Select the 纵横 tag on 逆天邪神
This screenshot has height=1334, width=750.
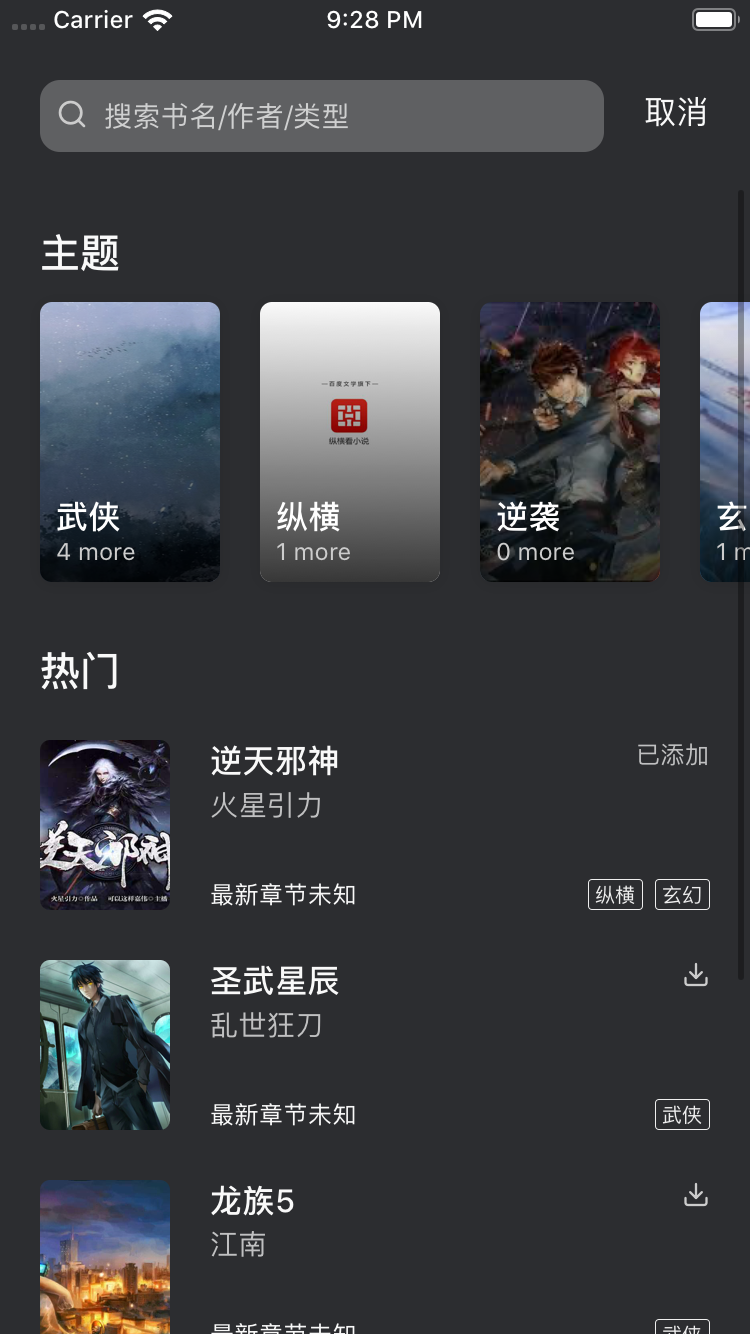coord(615,895)
